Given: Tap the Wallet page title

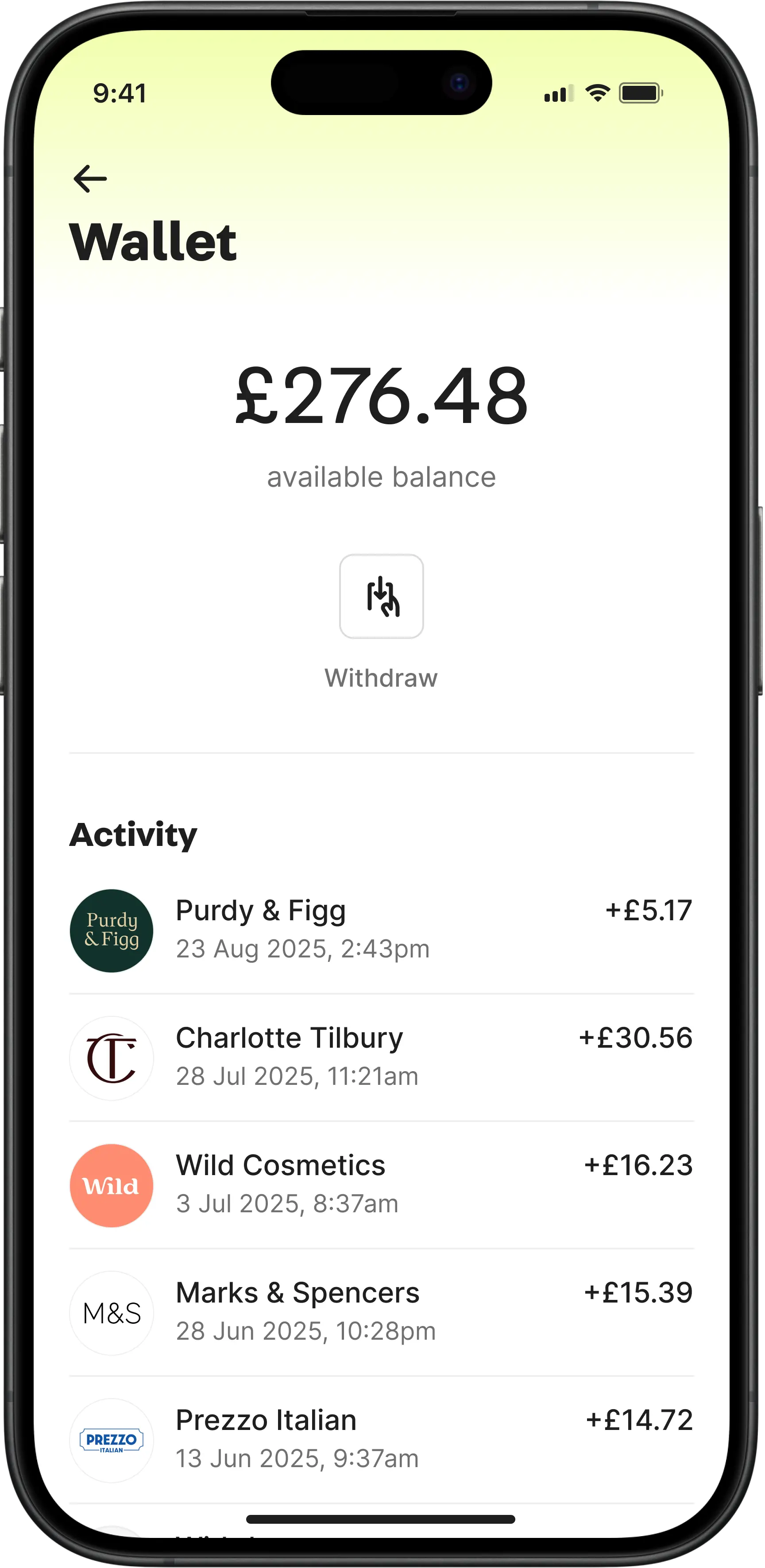Looking at the screenshot, I should (152, 240).
